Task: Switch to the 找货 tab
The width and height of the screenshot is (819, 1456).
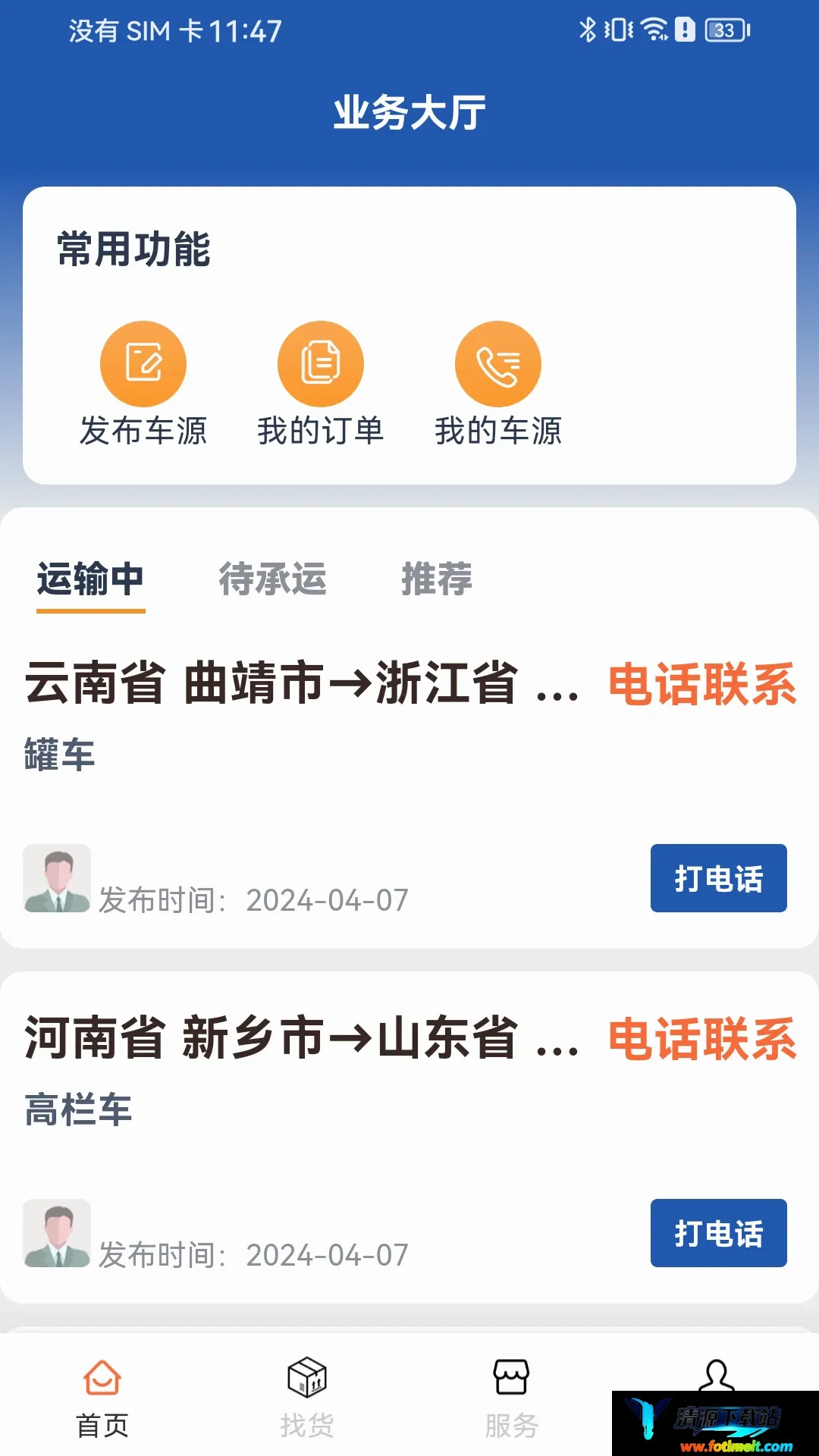Action: [307, 1398]
